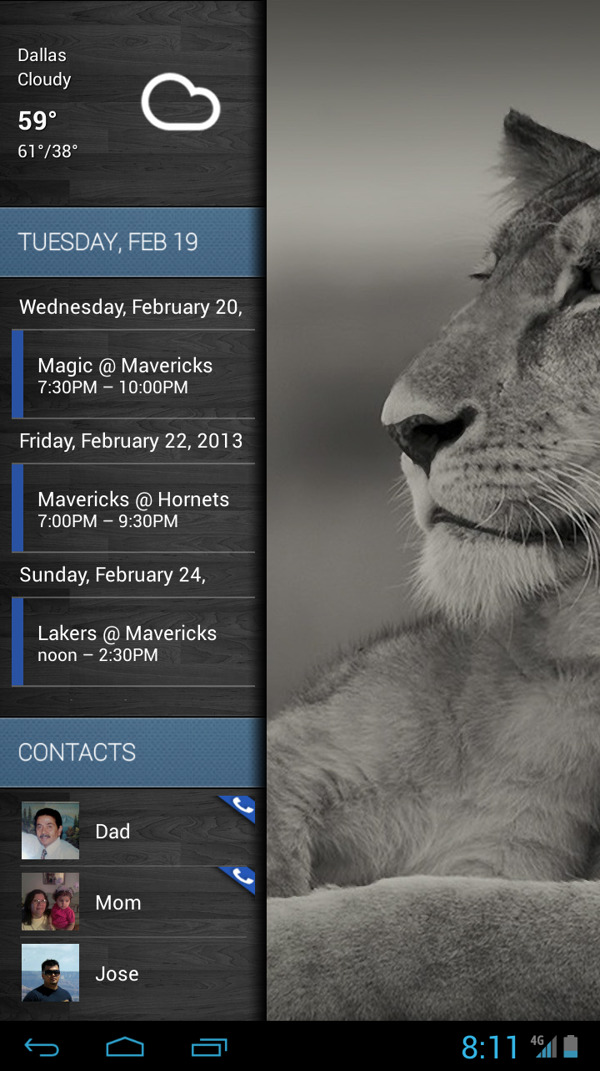Open the recent apps view

click(209, 1047)
